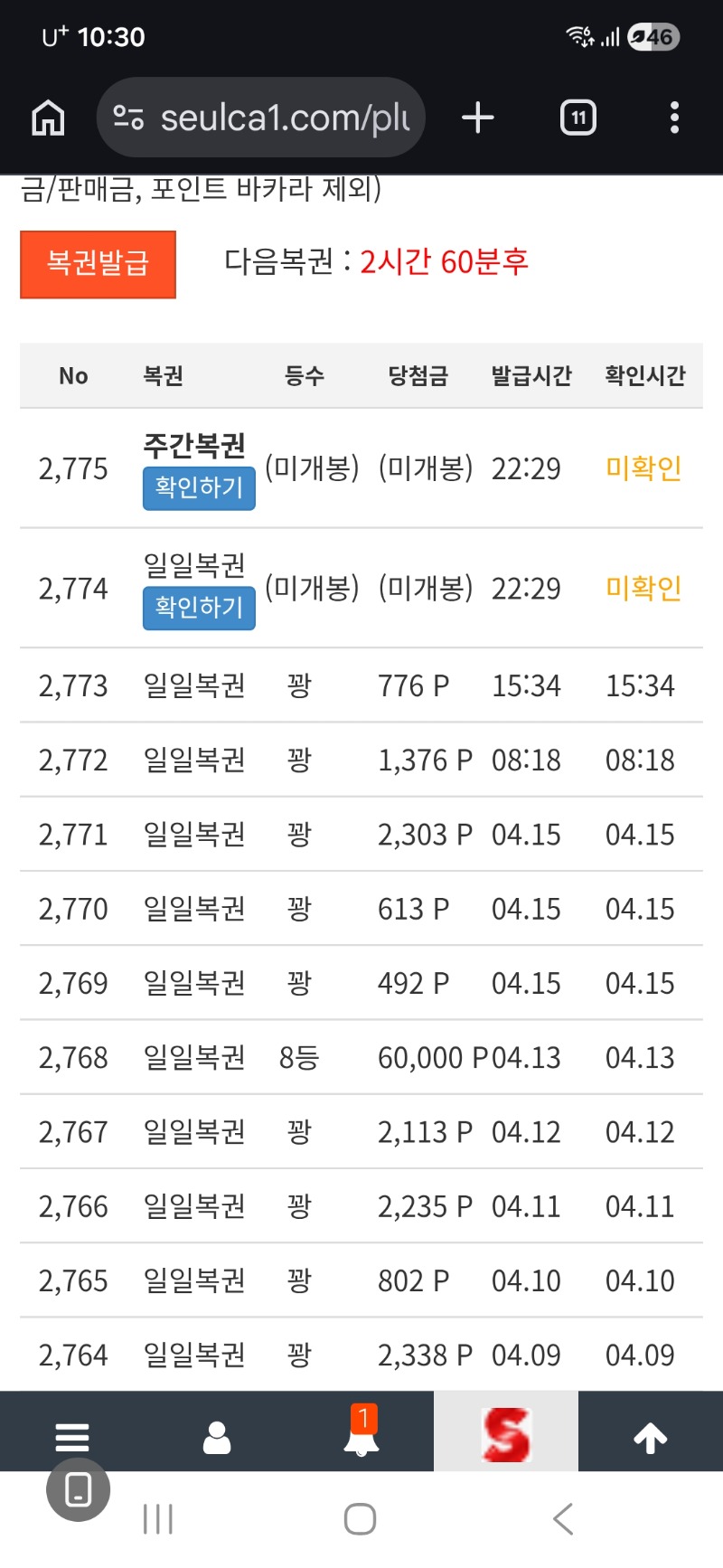
Task: Show the open tabs switcher
Action: [578, 118]
